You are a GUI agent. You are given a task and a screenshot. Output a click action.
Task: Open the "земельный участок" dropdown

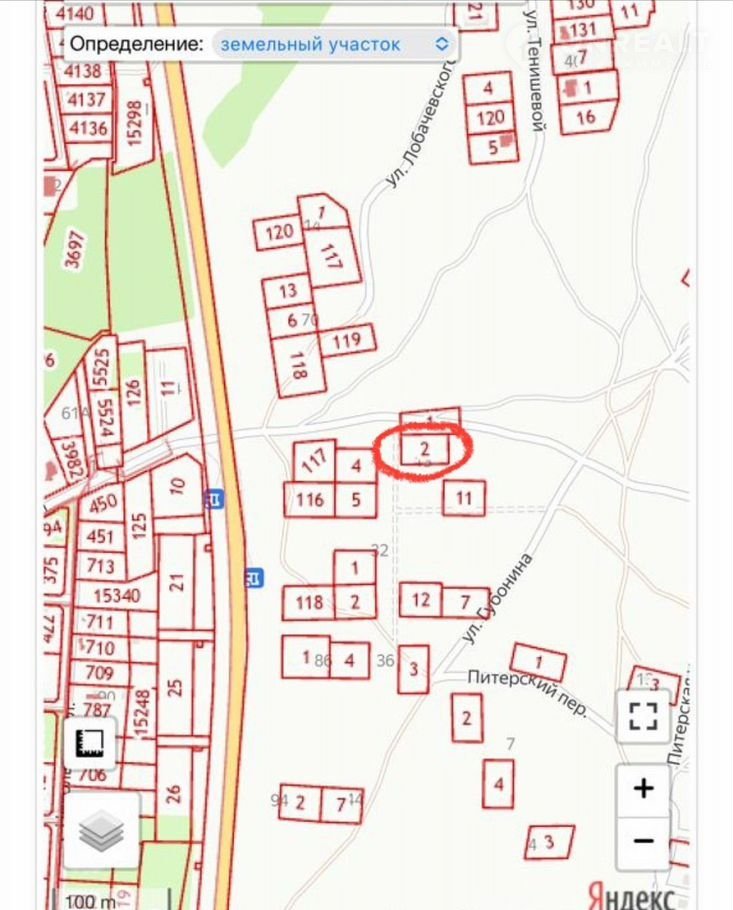click(x=333, y=44)
